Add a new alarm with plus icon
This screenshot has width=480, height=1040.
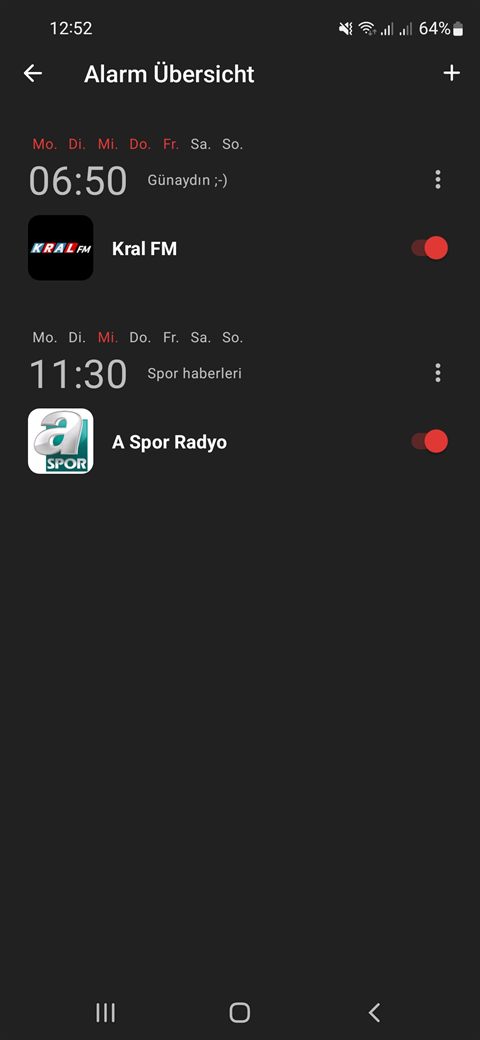(x=451, y=73)
